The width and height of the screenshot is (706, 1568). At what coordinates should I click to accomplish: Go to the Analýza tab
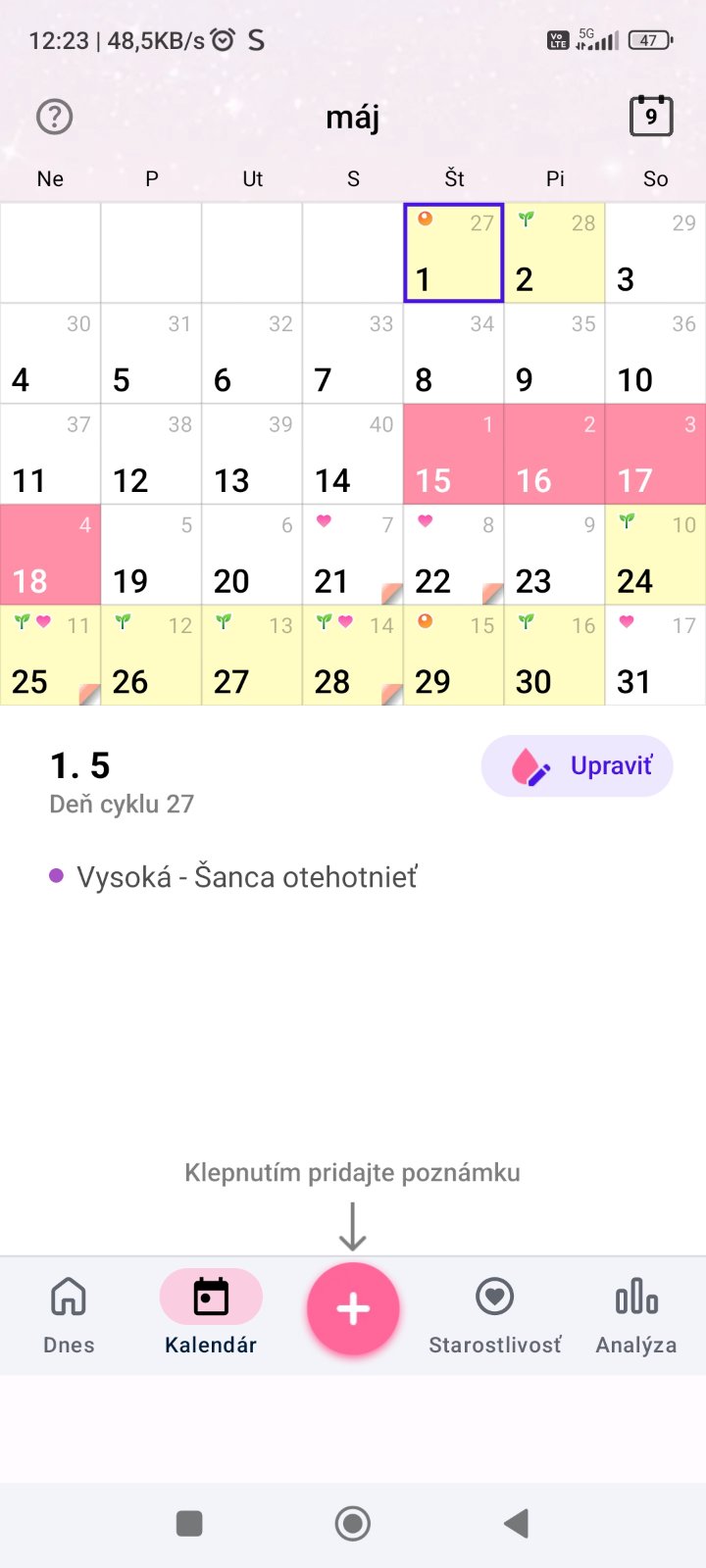635,1315
